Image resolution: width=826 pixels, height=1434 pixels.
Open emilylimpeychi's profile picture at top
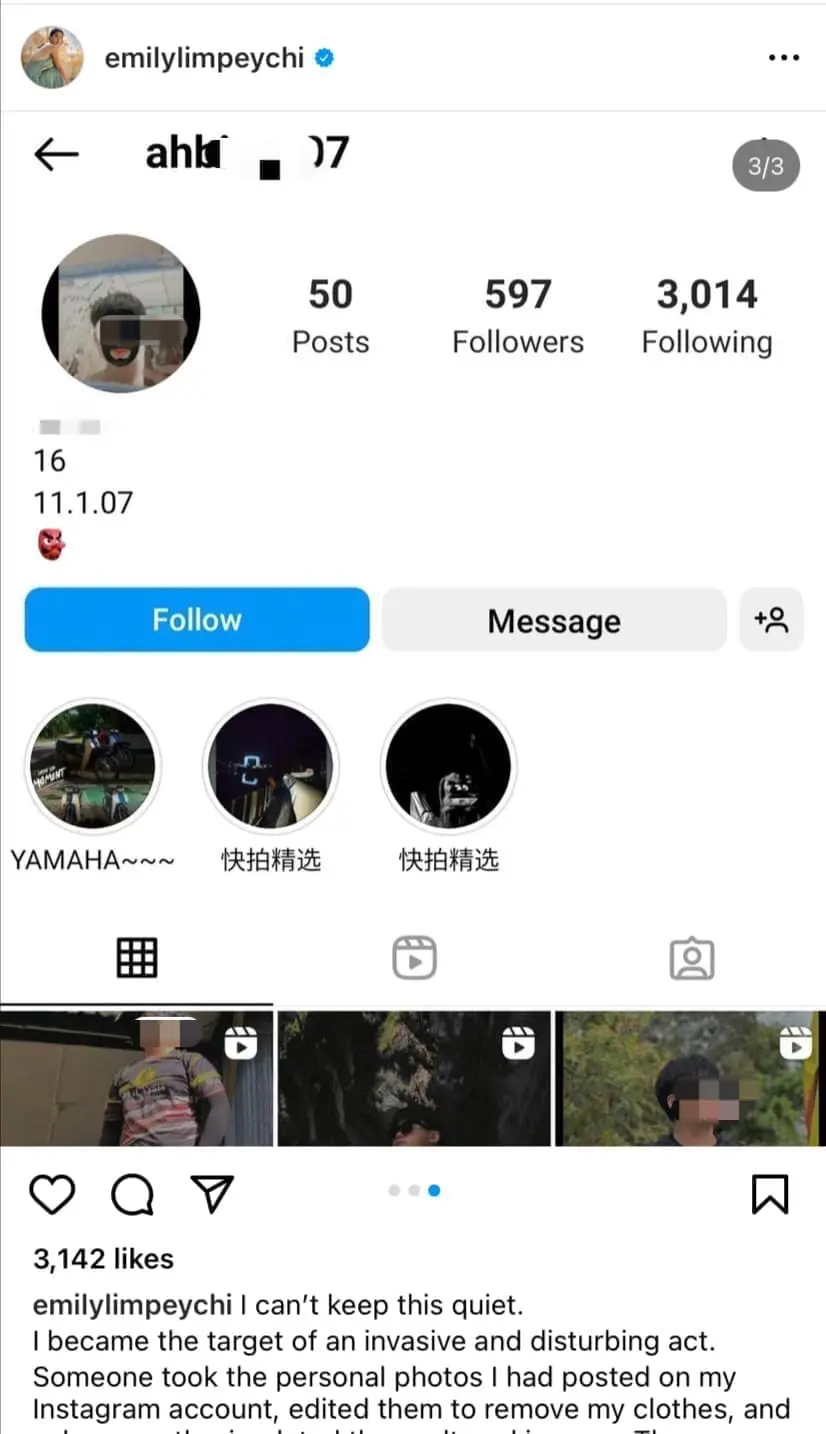51,57
